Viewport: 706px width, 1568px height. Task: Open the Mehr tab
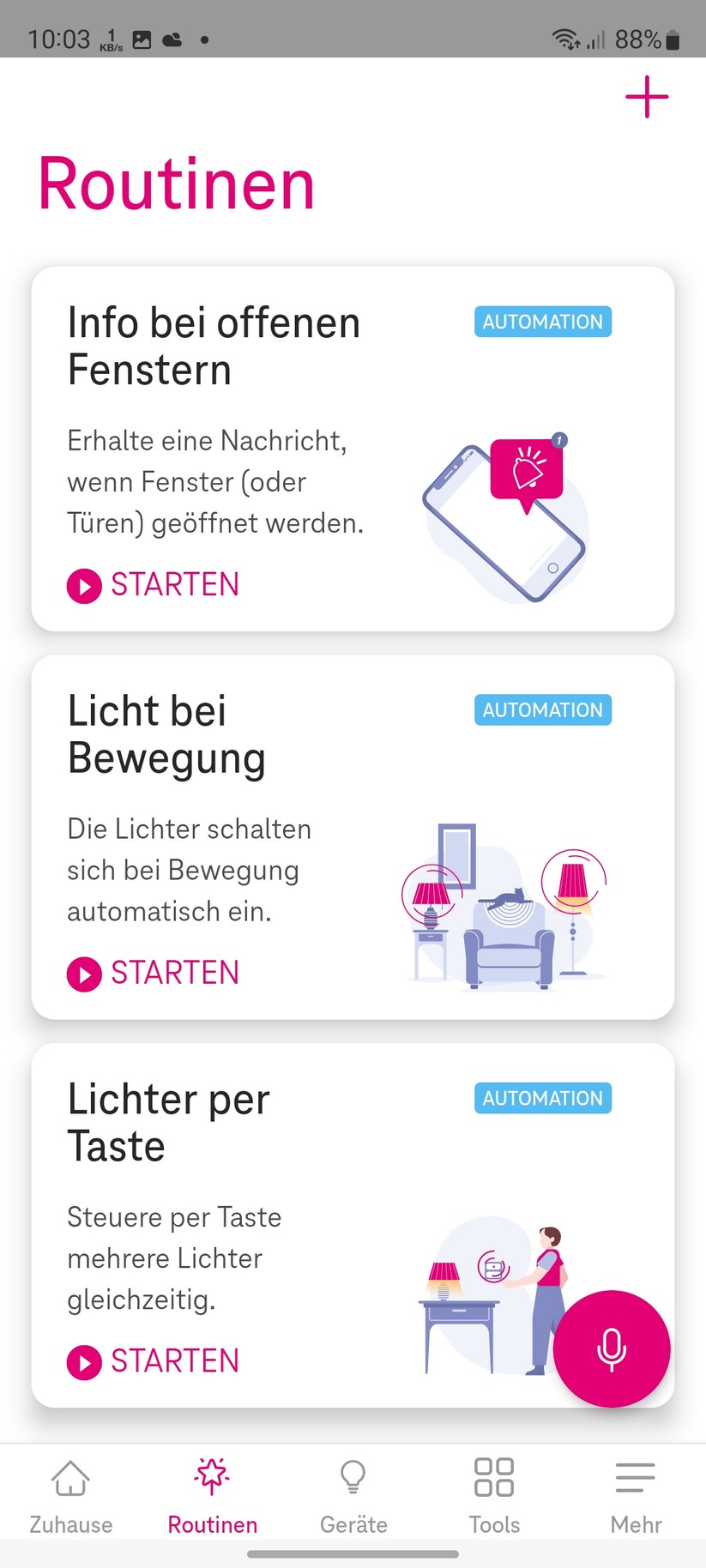tap(635, 1494)
